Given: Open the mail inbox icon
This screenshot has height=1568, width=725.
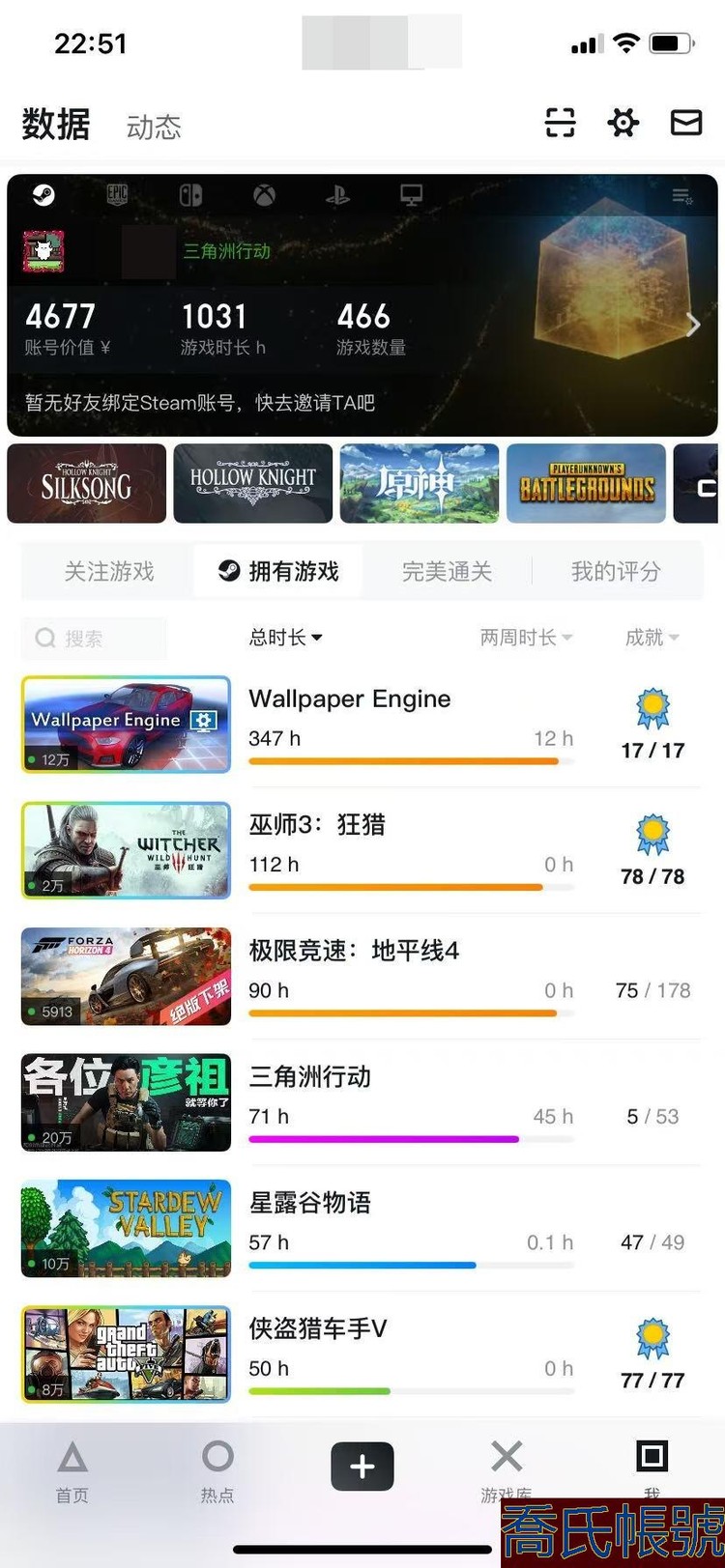Looking at the screenshot, I should (x=686, y=123).
